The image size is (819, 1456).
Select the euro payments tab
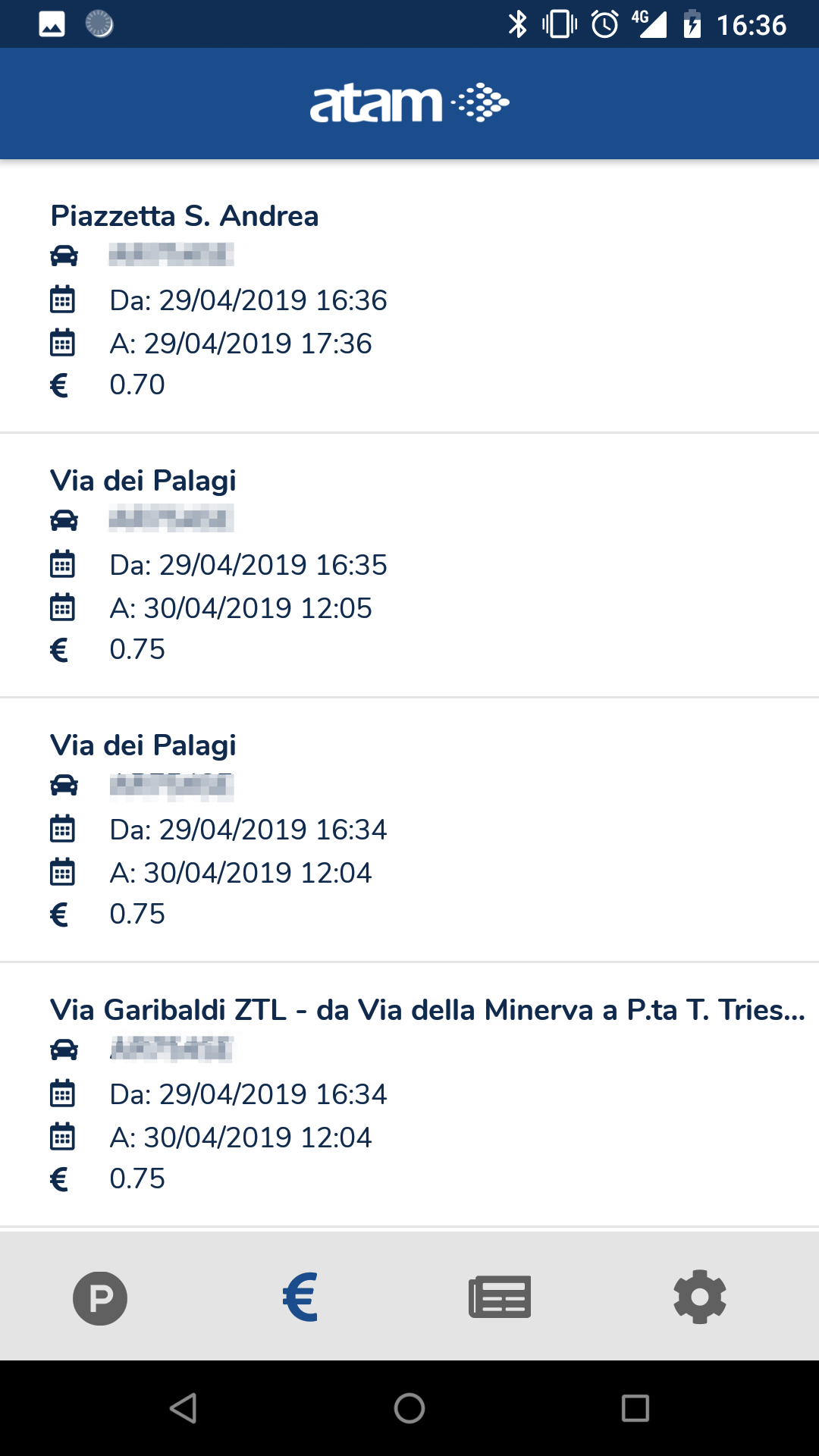click(x=300, y=1298)
